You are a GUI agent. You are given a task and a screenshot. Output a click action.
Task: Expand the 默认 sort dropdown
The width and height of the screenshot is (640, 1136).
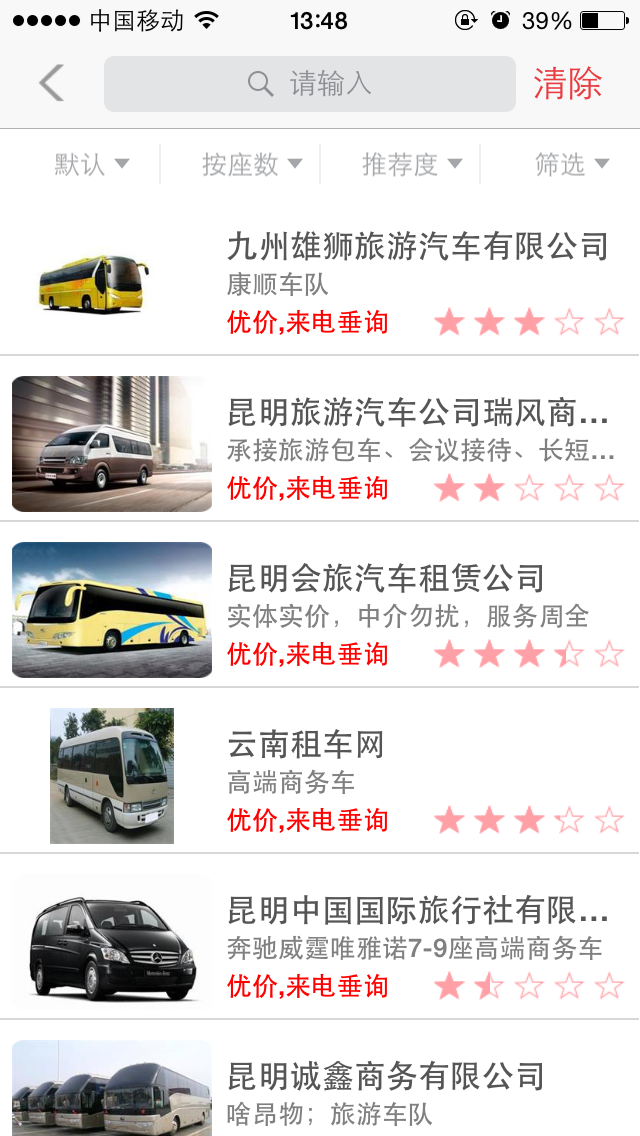pyautogui.click(x=92, y=164)
